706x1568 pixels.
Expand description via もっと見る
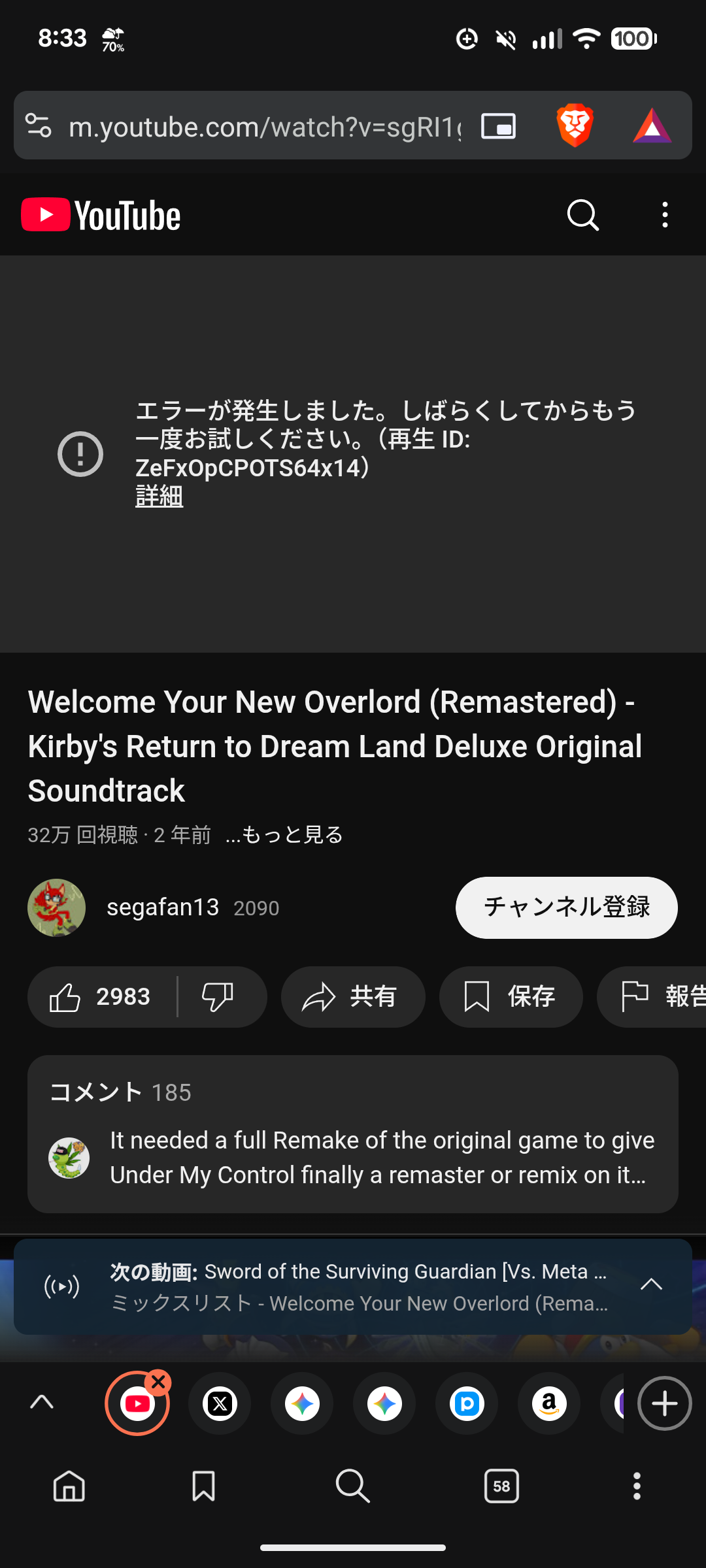(284, 835)
